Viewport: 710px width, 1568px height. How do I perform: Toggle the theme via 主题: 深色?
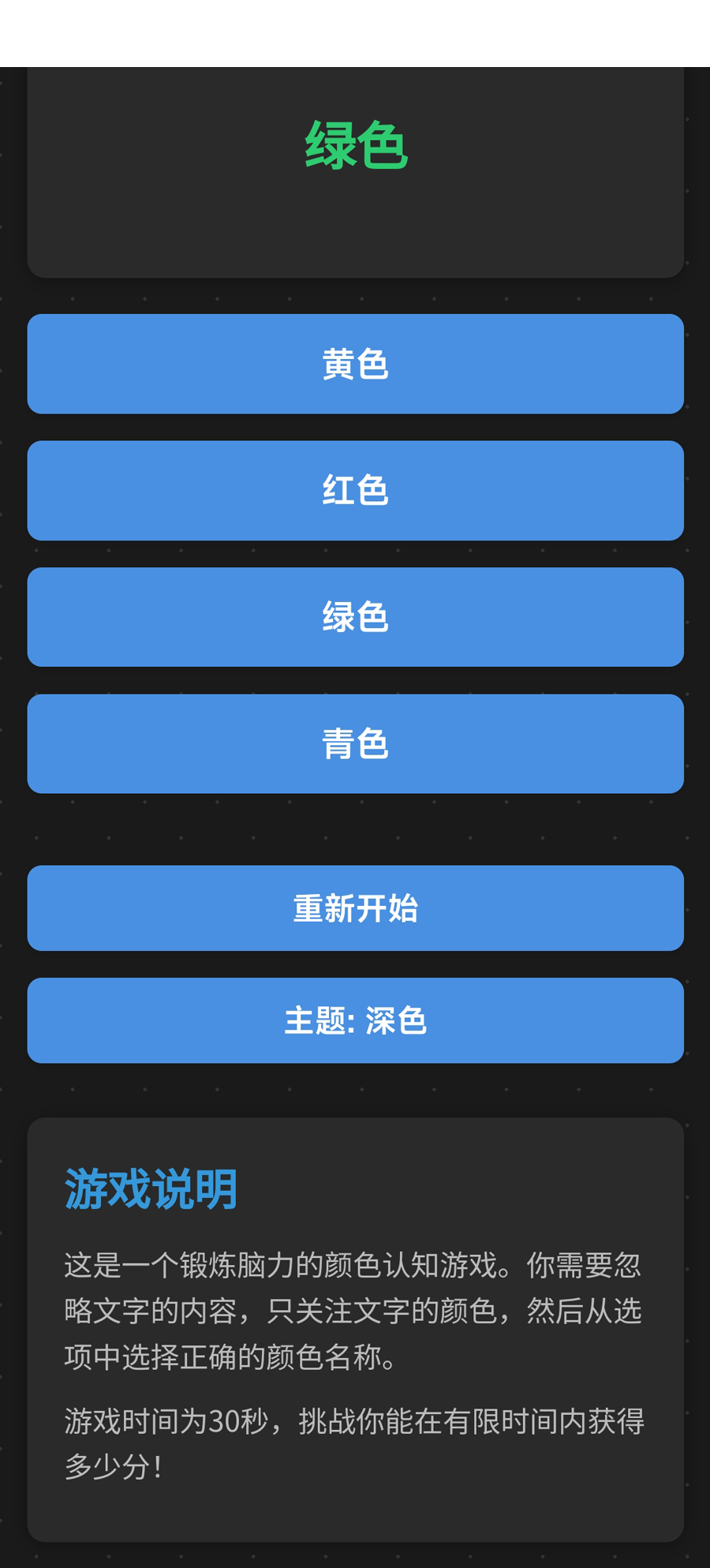click(x=355, y=1020)
